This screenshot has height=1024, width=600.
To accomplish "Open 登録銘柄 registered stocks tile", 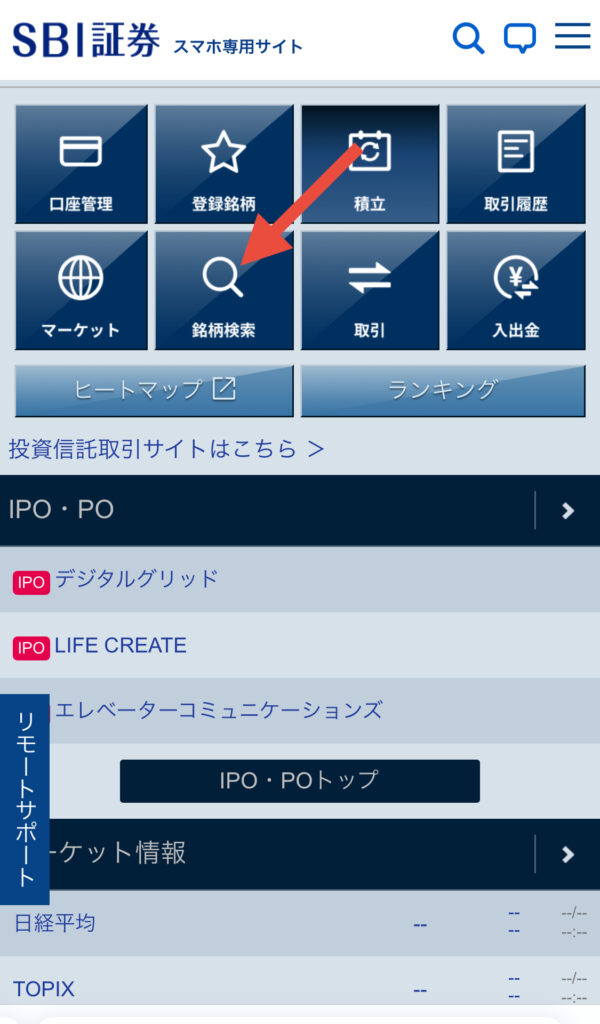I will tap(224, 165).
